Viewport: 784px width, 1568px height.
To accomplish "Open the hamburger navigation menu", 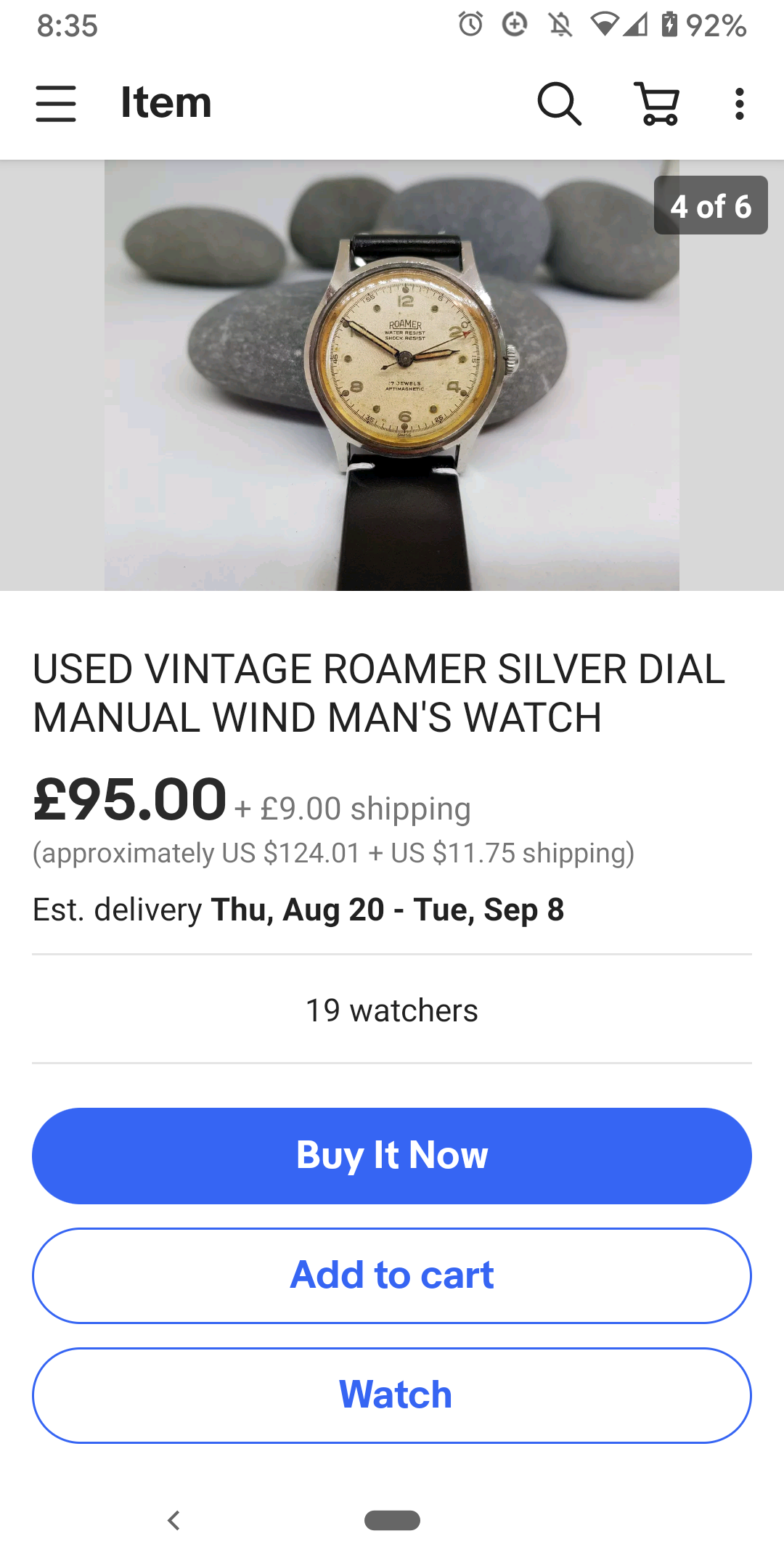I will (56, 103).
